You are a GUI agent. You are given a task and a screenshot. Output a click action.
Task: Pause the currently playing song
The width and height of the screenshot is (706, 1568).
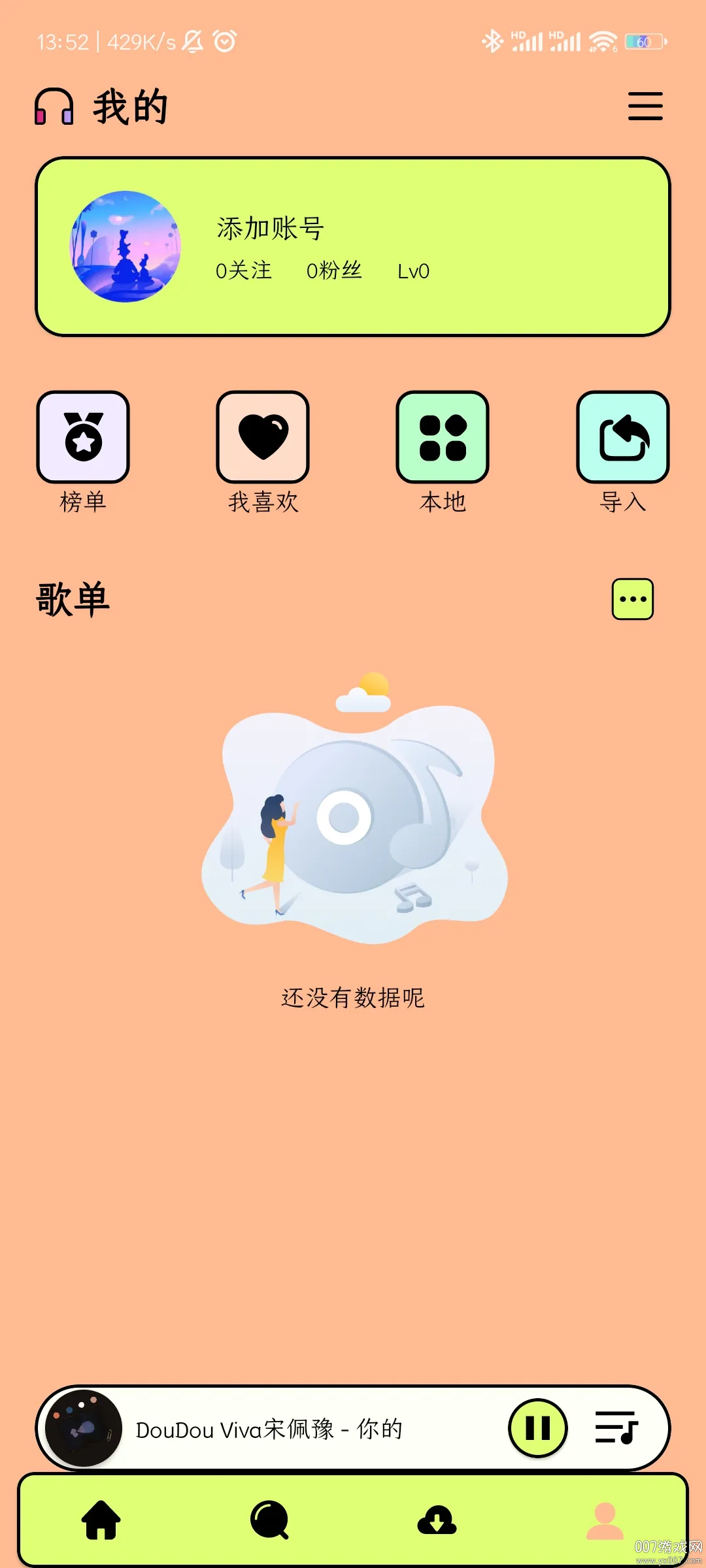[x=537, y=1428]
